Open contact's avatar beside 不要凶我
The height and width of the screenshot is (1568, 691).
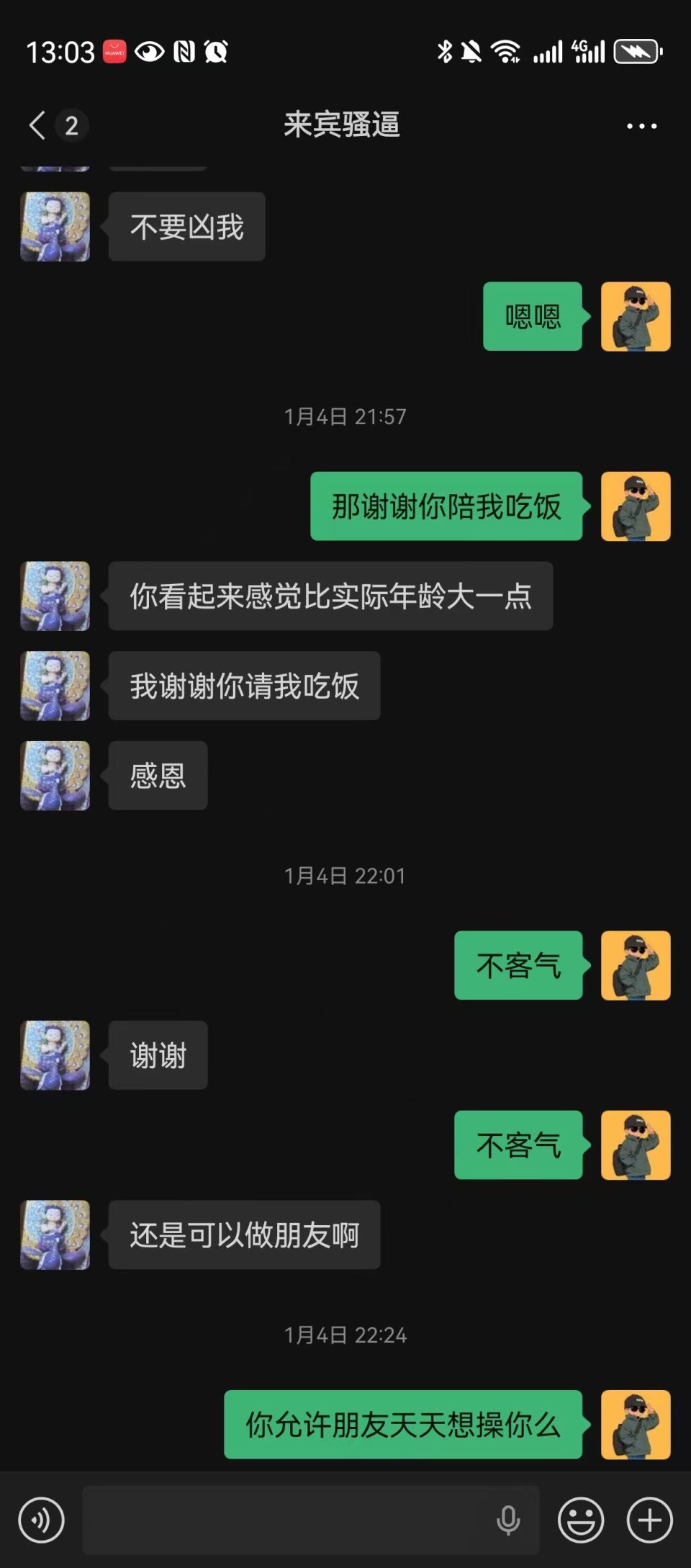pyautogui.click(x=55, y=227)
